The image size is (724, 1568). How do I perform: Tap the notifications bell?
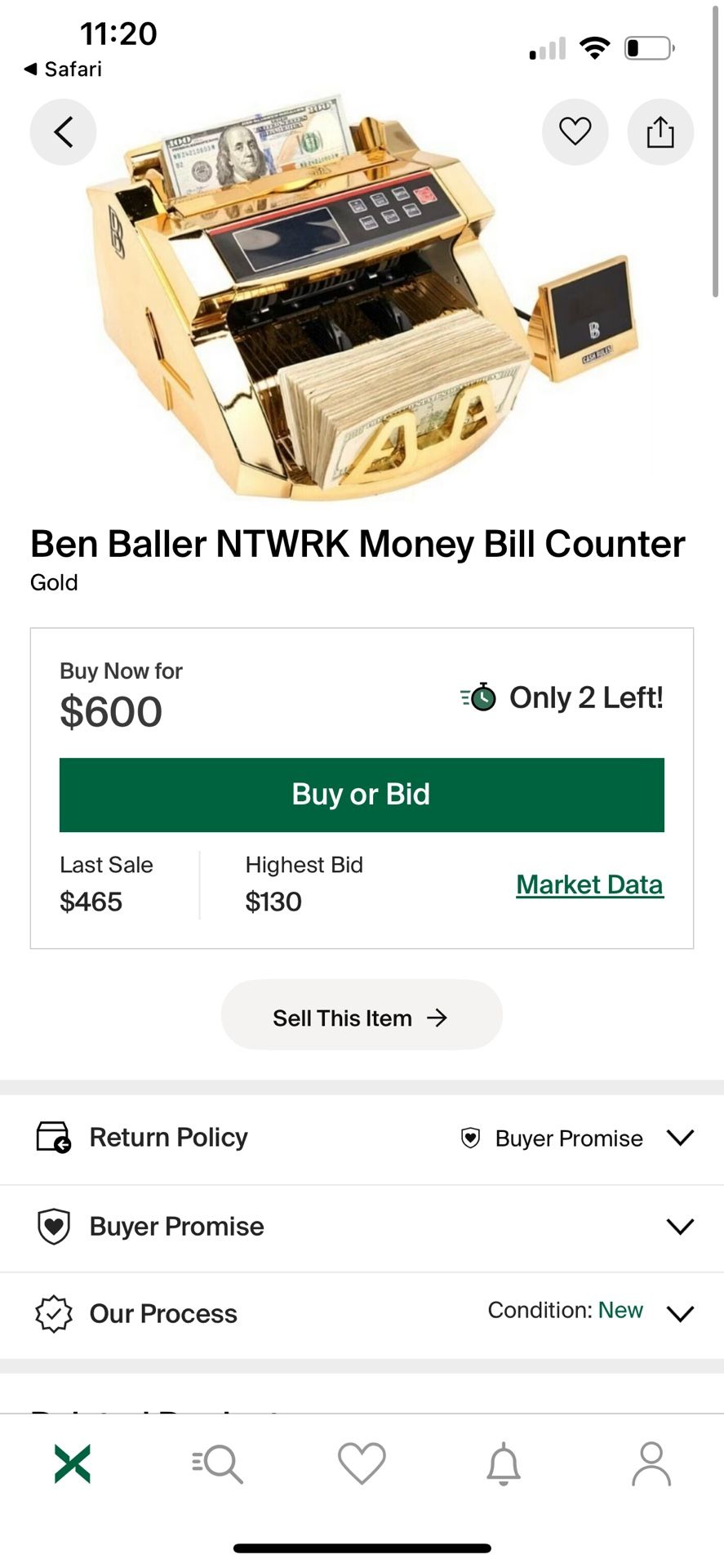pyautogui.click(x=503, y=1464)
